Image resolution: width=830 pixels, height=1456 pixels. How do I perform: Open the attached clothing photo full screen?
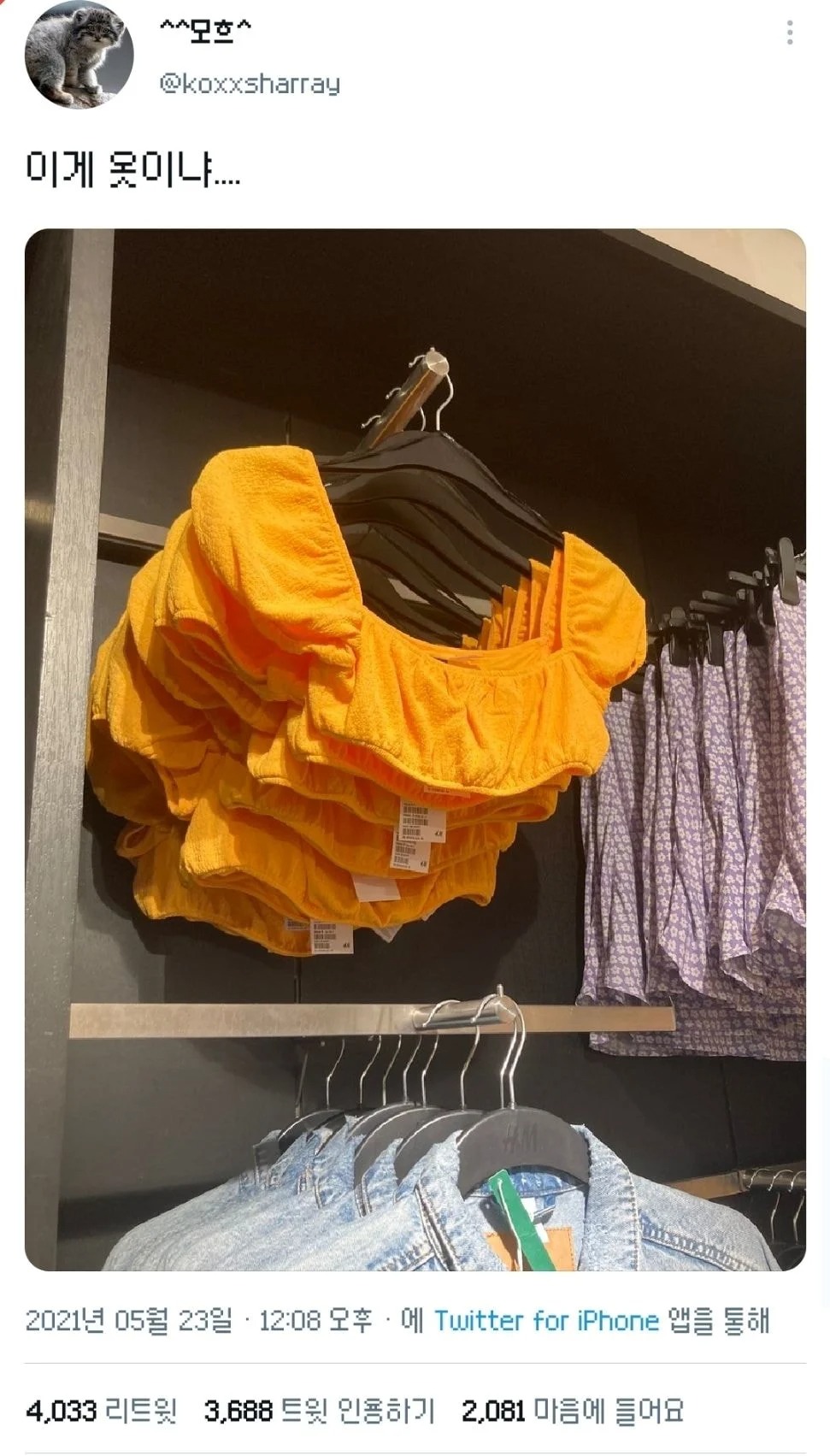(x=415, y=749)
